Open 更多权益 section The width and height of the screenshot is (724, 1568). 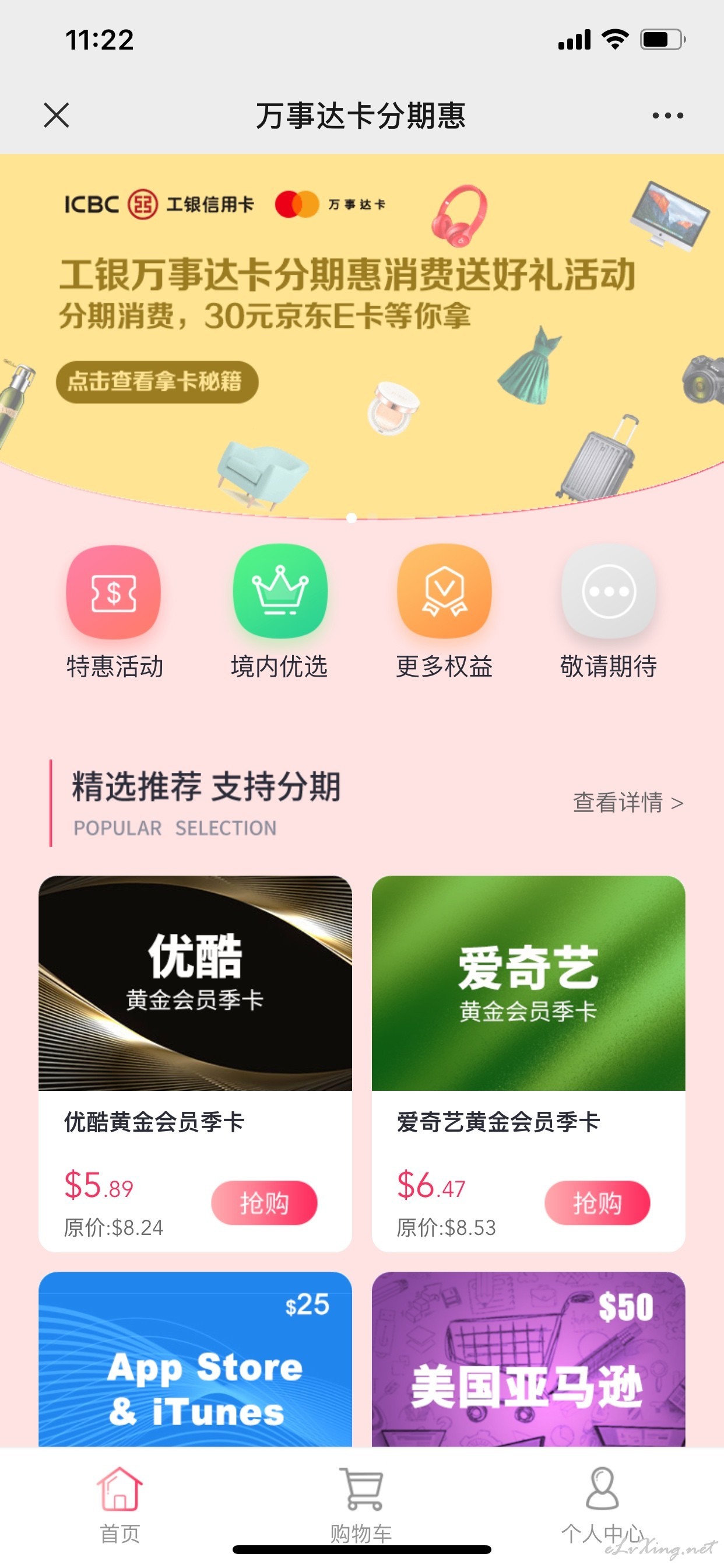444,613
